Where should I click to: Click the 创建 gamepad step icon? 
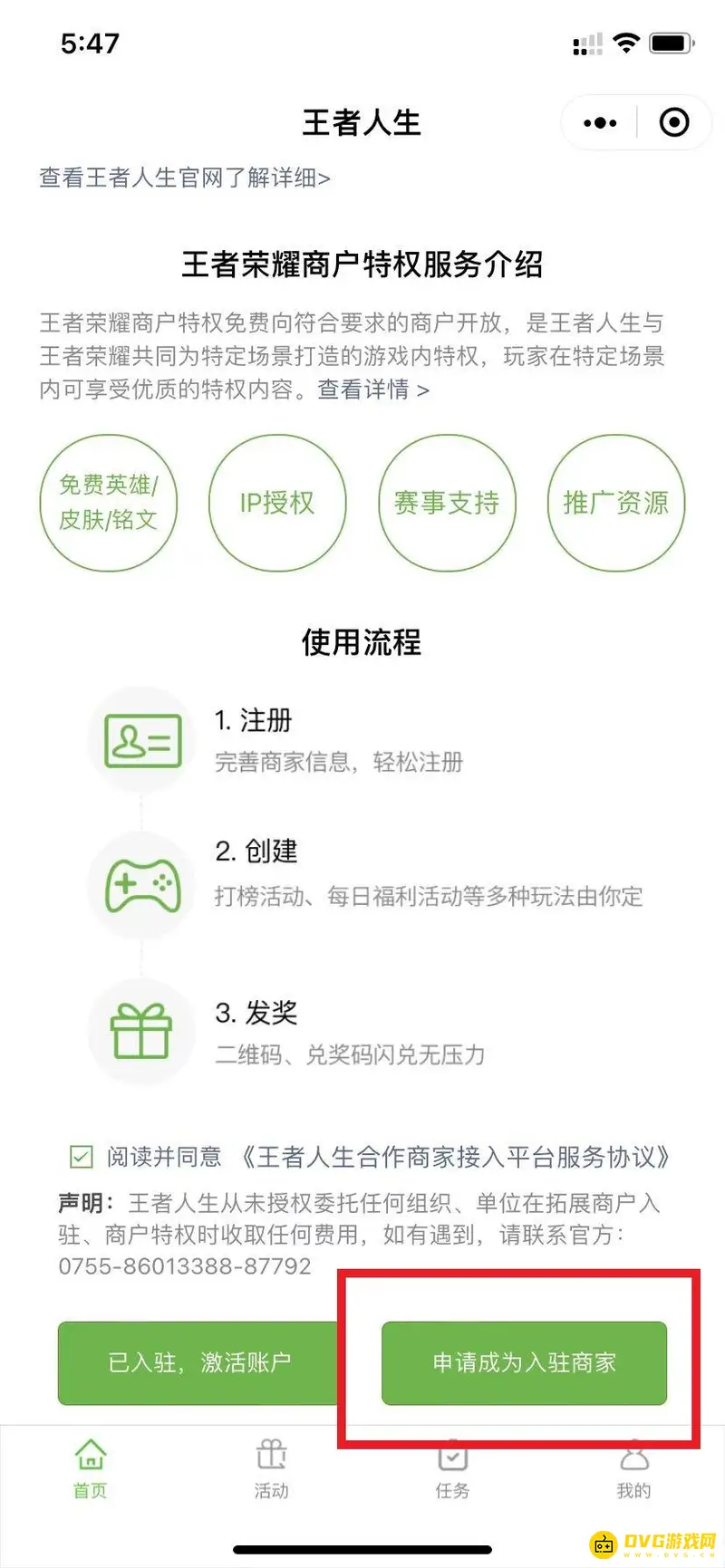[141, 886]
